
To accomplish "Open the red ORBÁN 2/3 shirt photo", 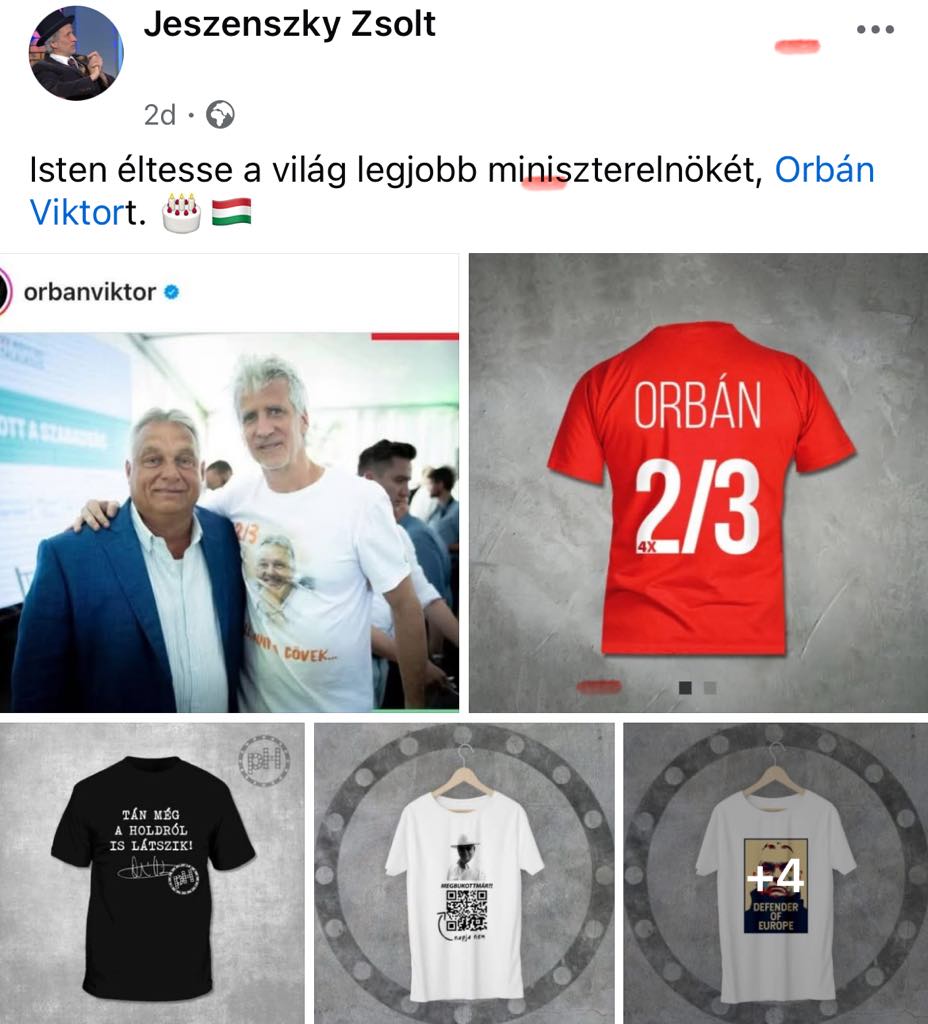I will point(698,482).
